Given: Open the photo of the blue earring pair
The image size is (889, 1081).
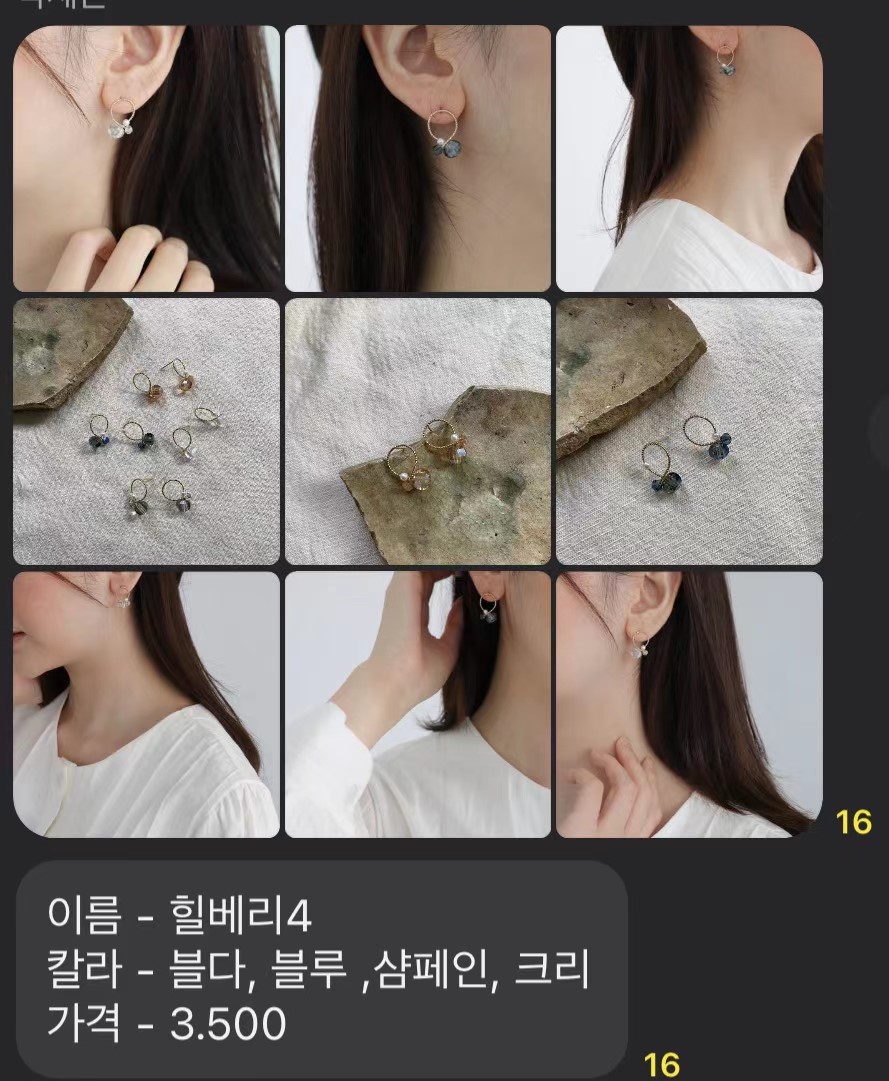Looking at the screenshot, I should point(689,431).
